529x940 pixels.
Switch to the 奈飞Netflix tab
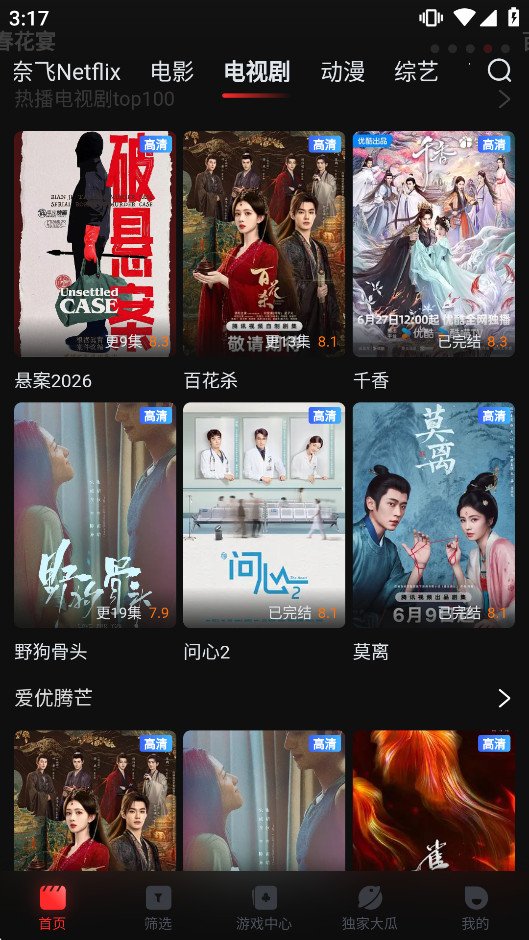67,72
